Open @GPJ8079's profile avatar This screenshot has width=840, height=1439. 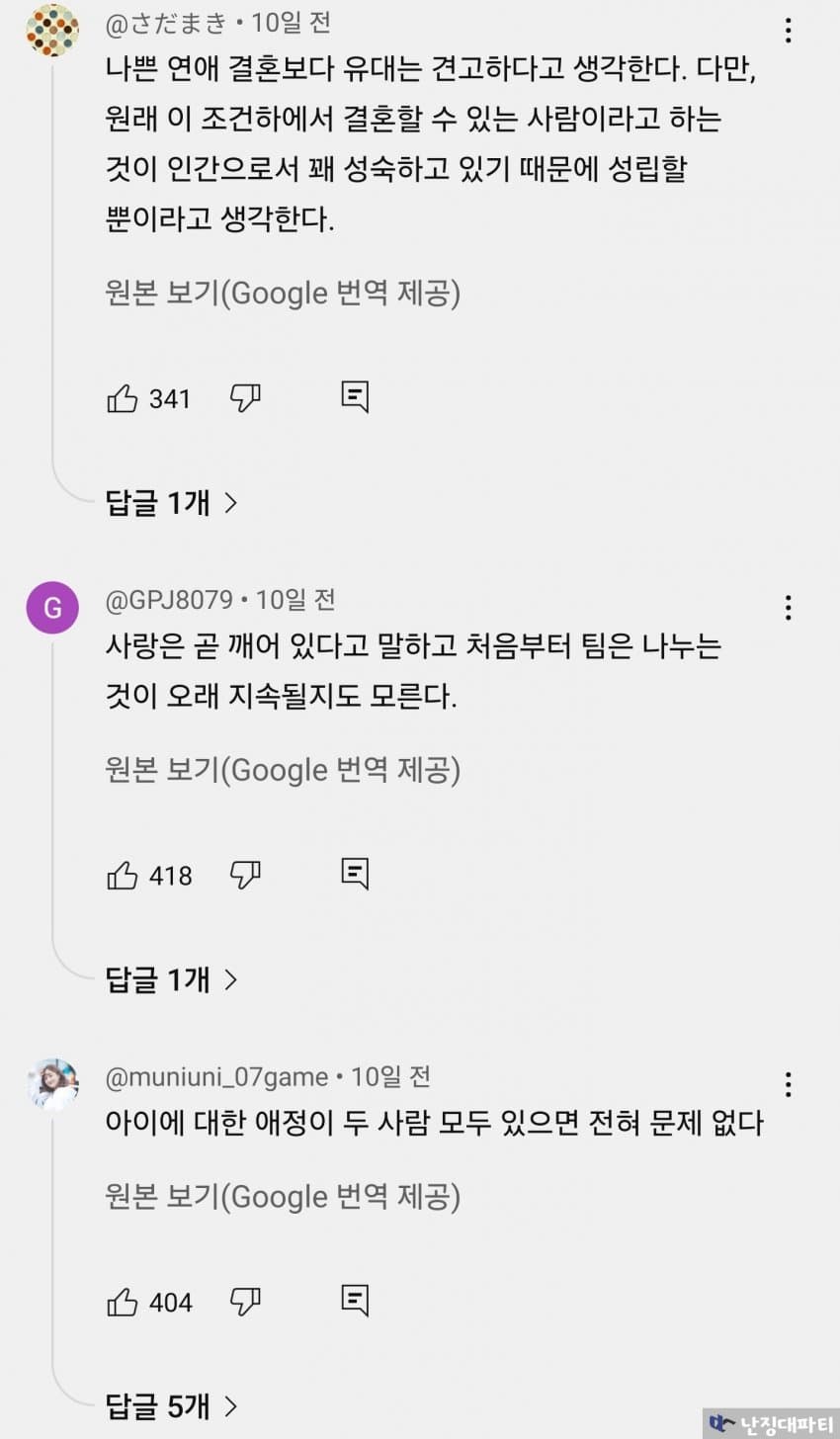click(52, 607)
